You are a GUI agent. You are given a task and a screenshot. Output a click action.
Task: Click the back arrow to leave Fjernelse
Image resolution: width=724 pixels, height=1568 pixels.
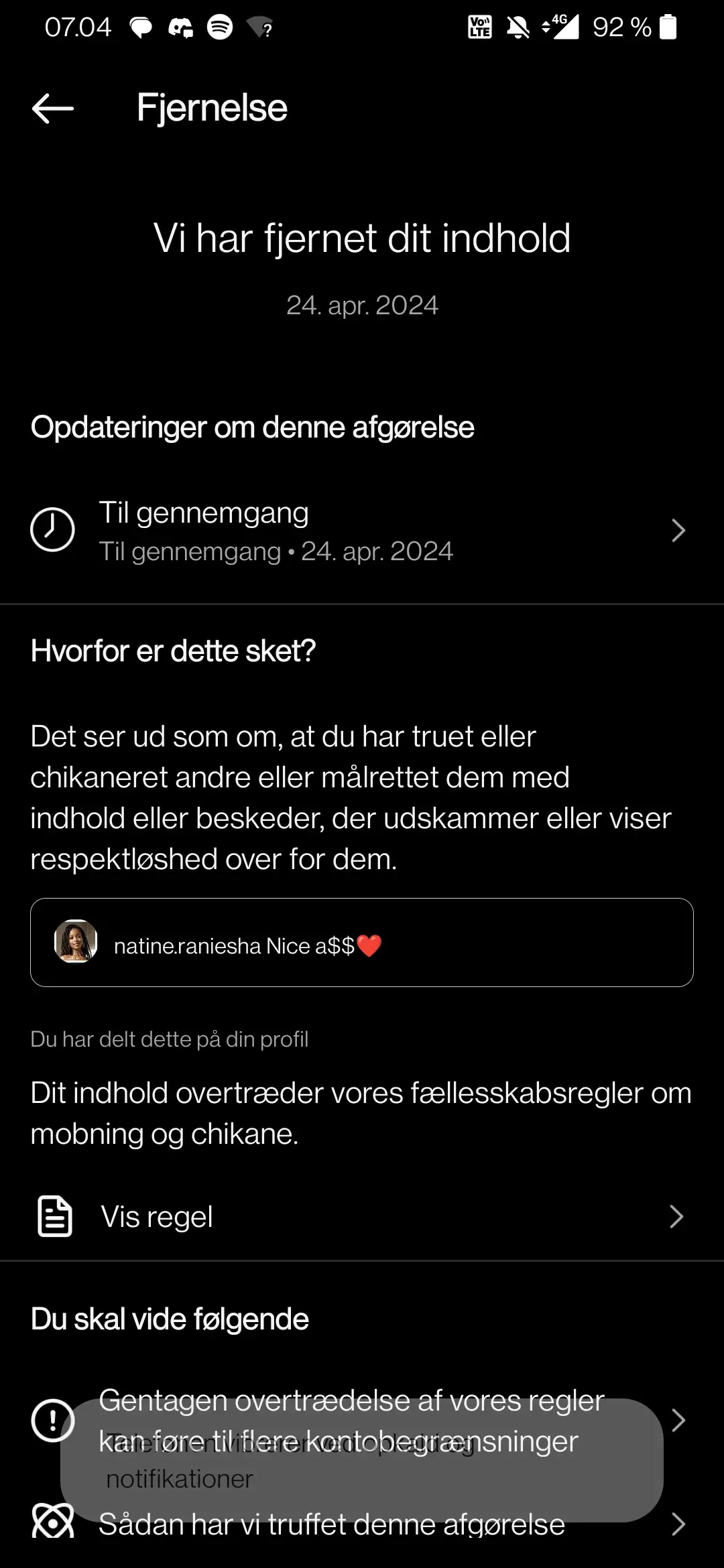tap(54, 107)
